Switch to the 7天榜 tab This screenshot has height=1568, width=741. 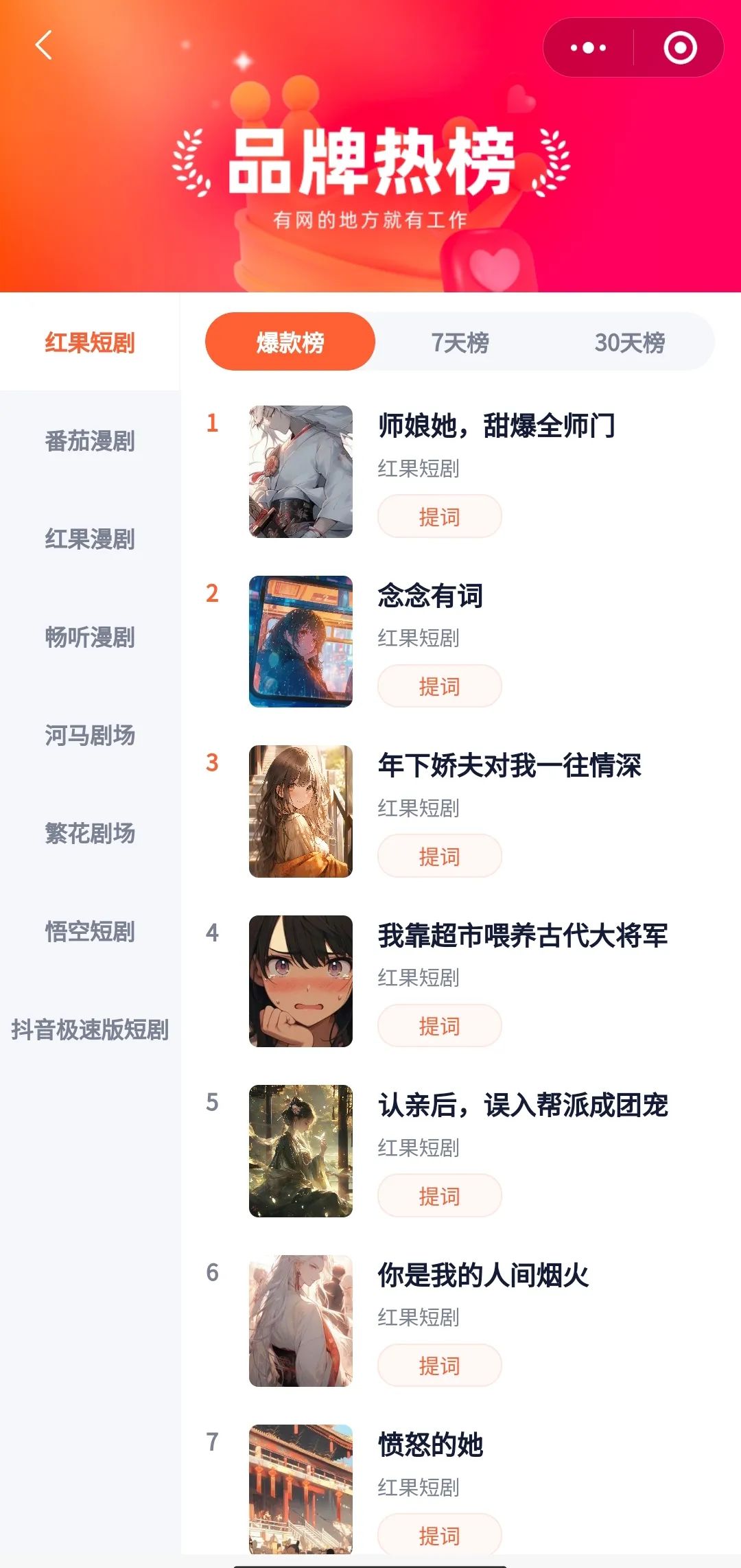click(x=460, y=342)
